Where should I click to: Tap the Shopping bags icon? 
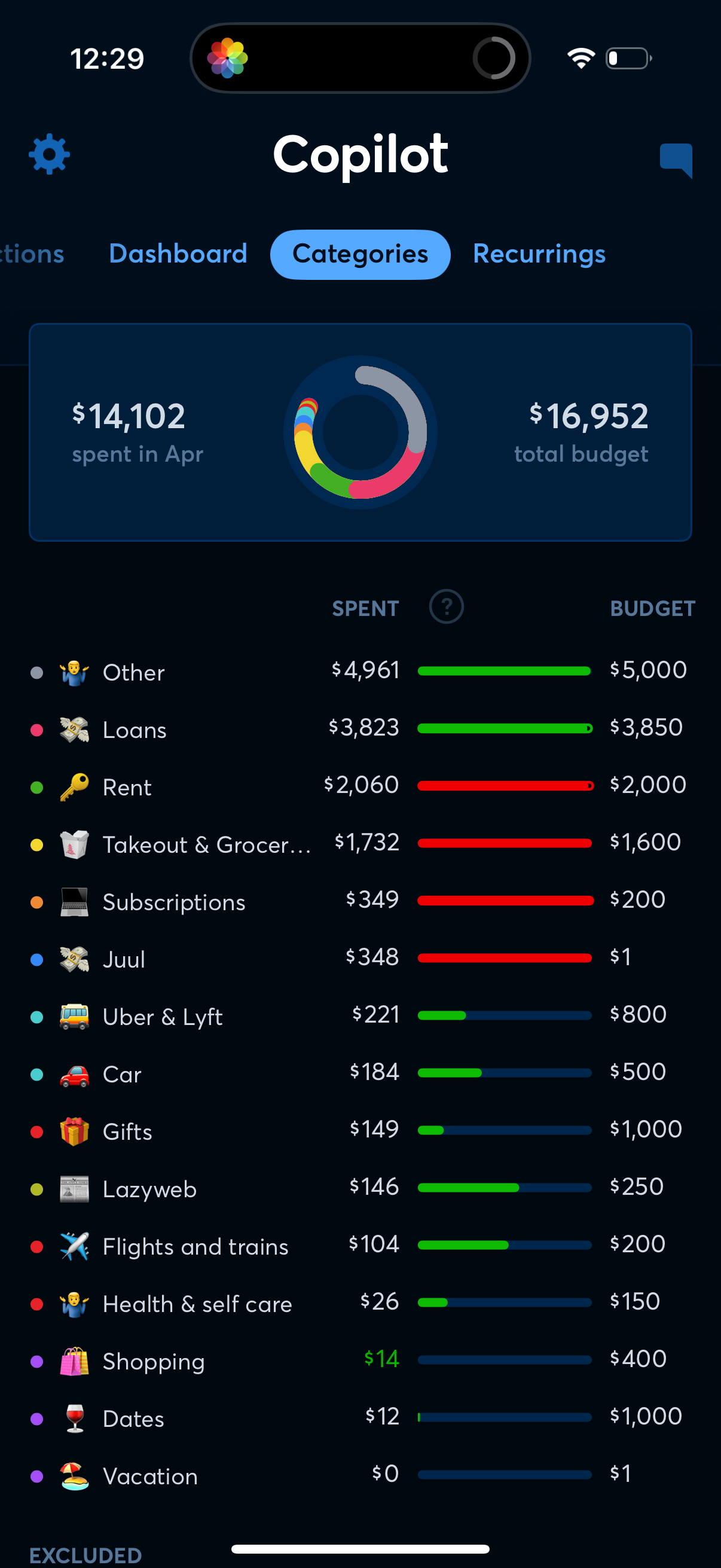73,1362
